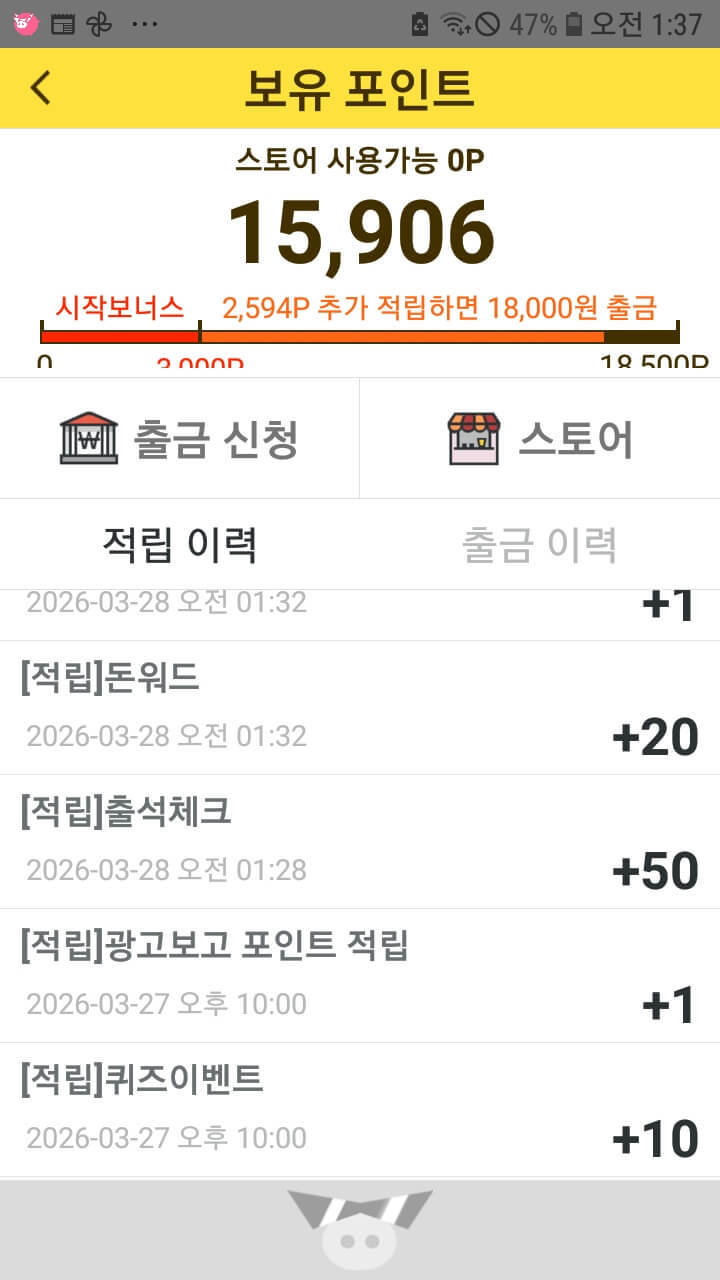
Task: Open 출금 신청 withdrawal request
Action: coord(180,438)
